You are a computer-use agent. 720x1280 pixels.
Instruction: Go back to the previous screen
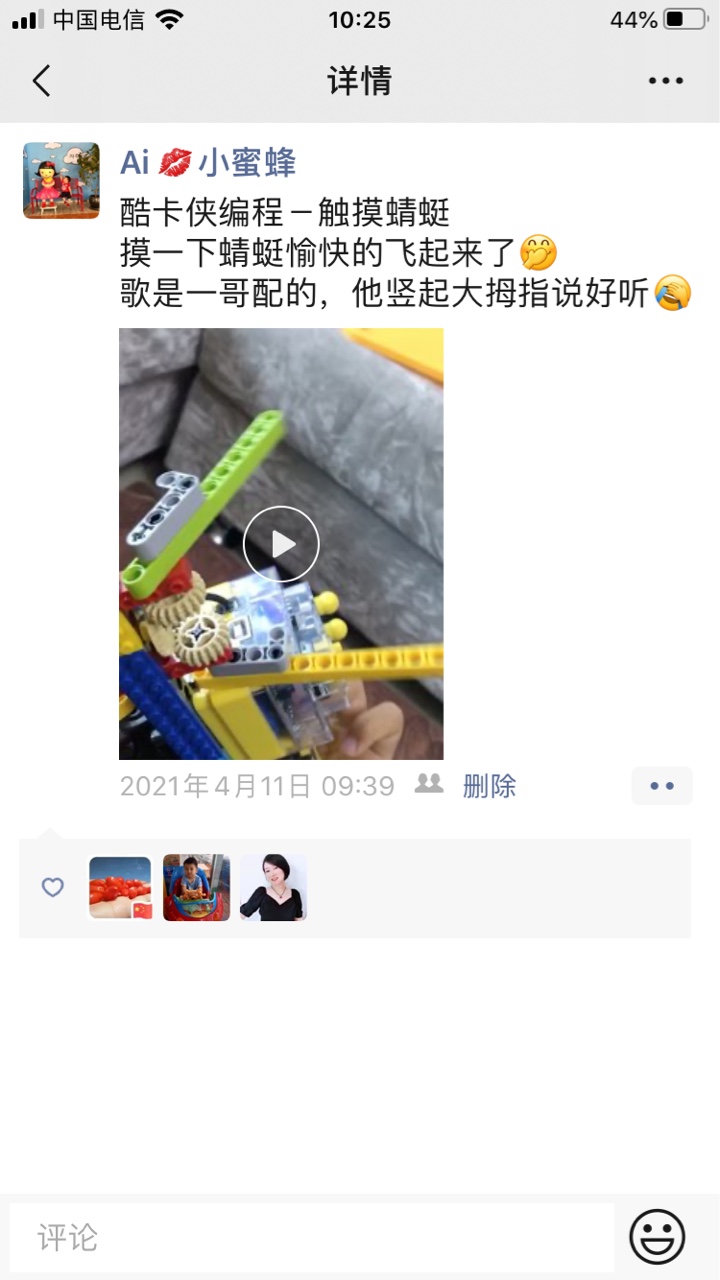click(x=41, y=81)
